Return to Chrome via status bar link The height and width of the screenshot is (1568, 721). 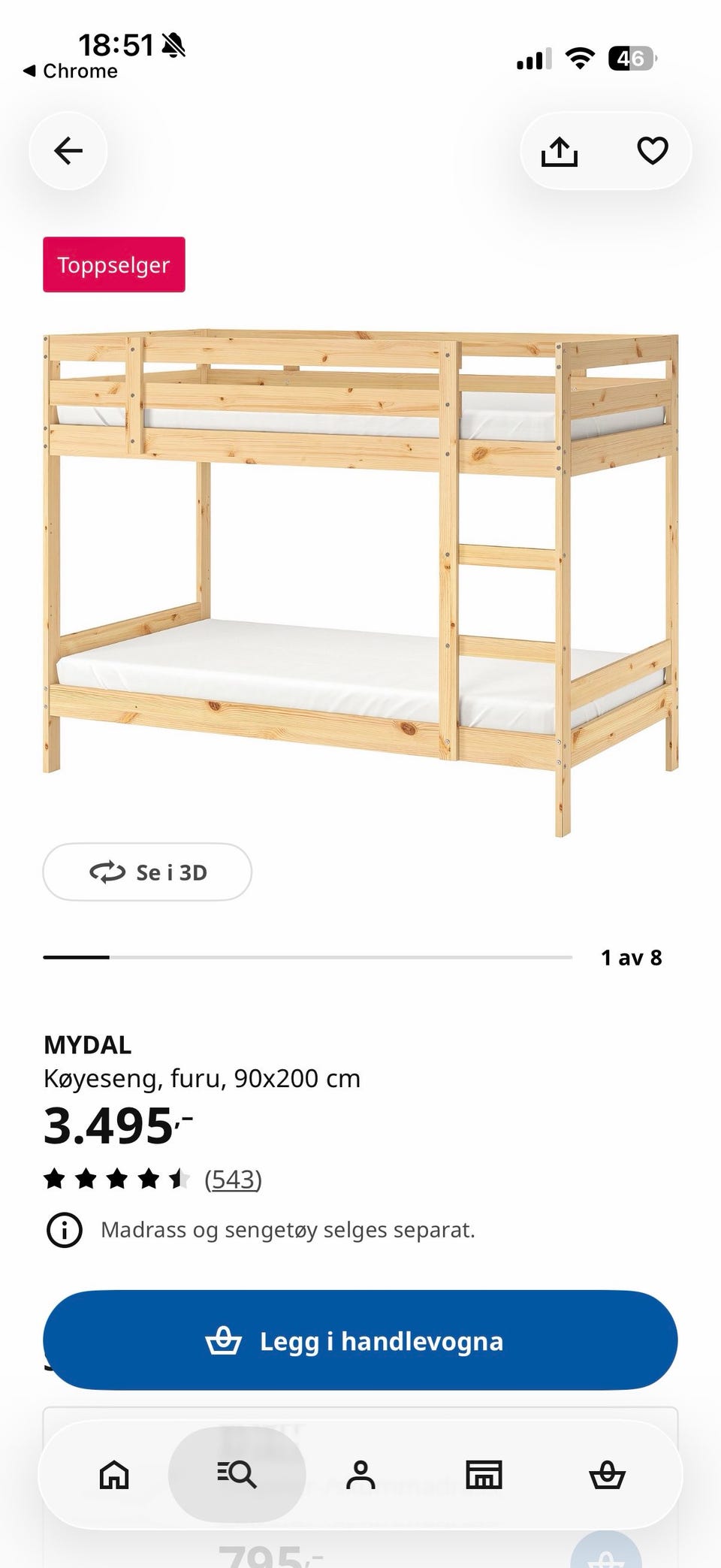[x=71, y=71]
